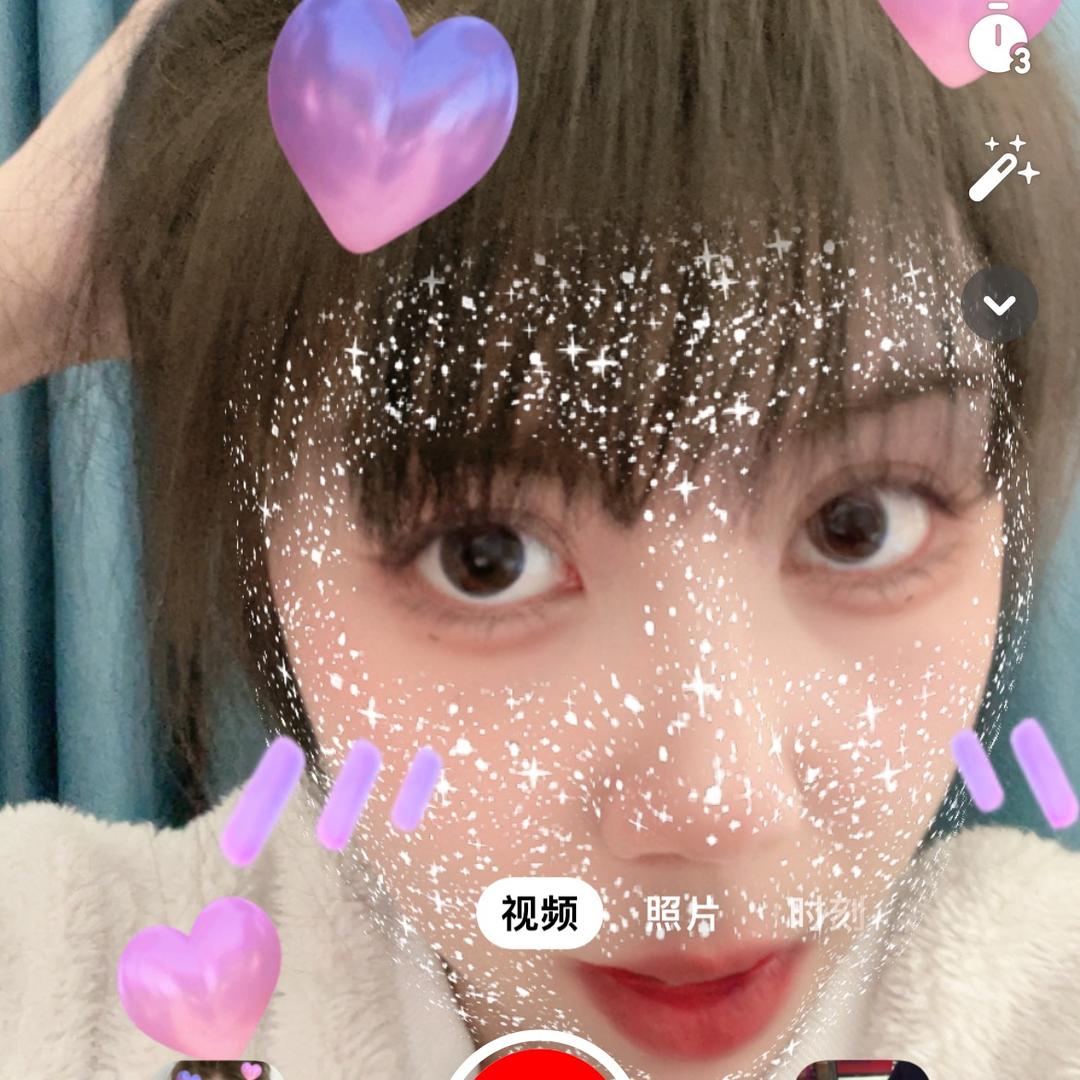Open the countdown timer setting
Image resolution: width=1080 pixels, height=1080 pixels.
999,42
